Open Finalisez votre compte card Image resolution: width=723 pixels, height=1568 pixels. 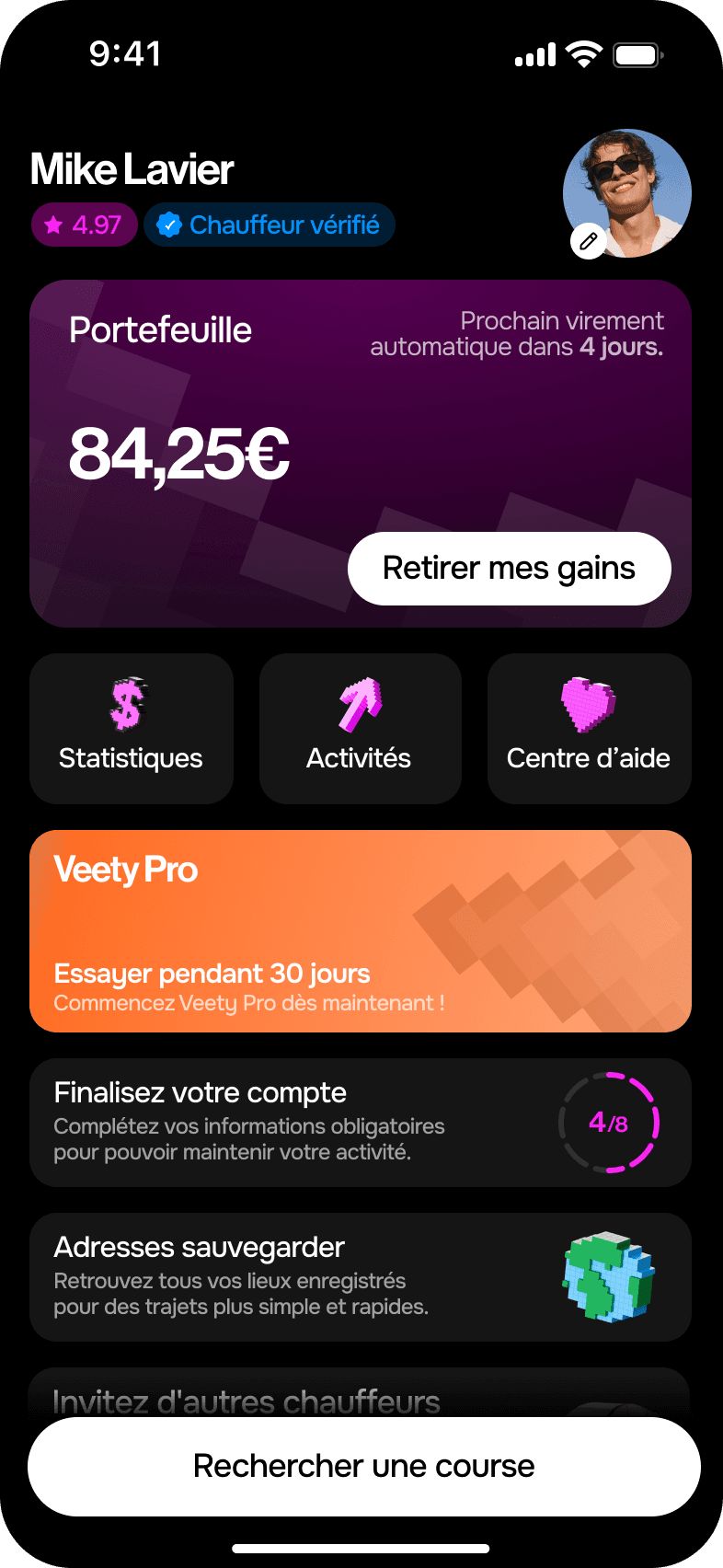(x=360, y=1123)
